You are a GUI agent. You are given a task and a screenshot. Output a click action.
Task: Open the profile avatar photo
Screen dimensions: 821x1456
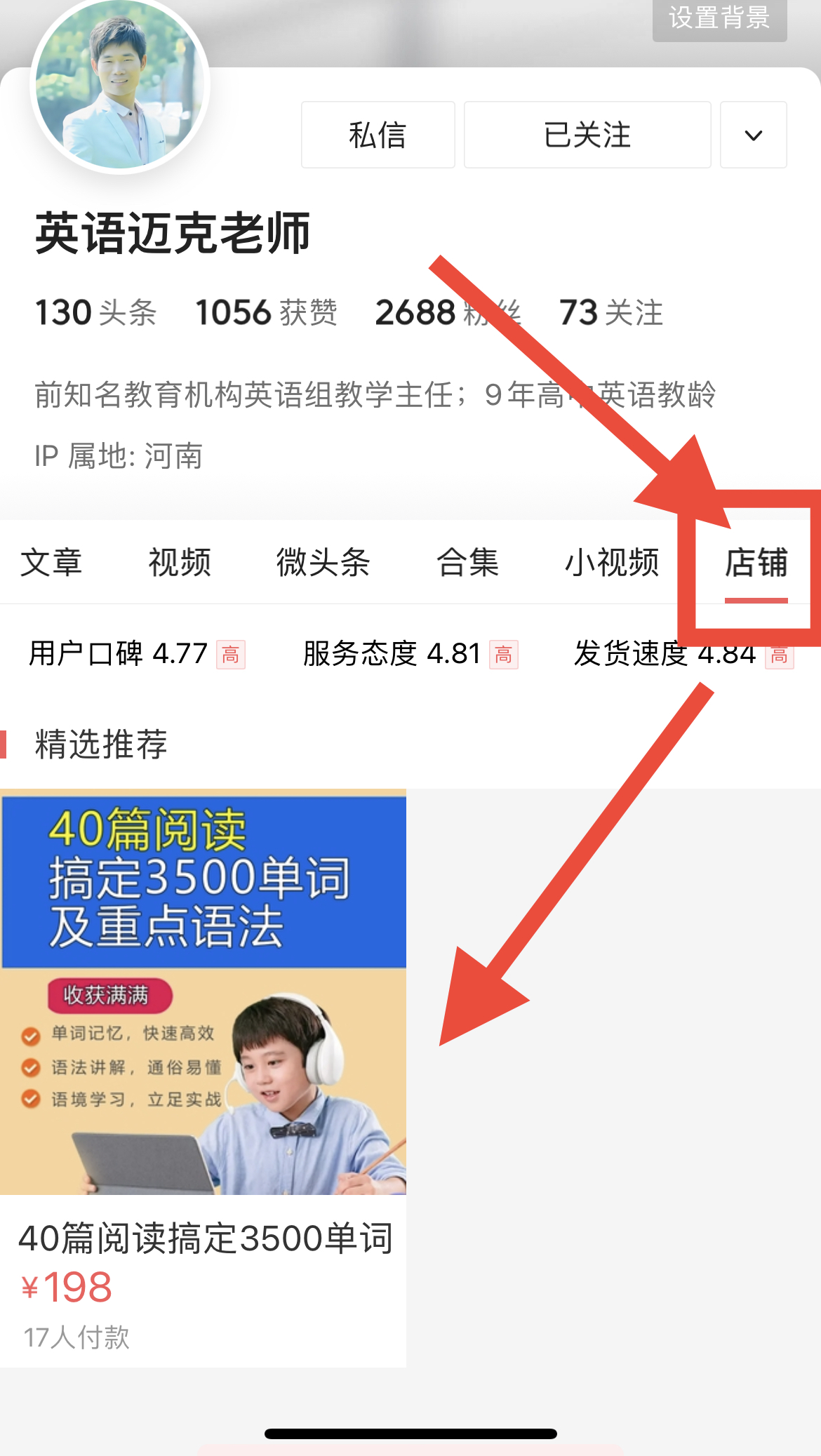[121, 84]
